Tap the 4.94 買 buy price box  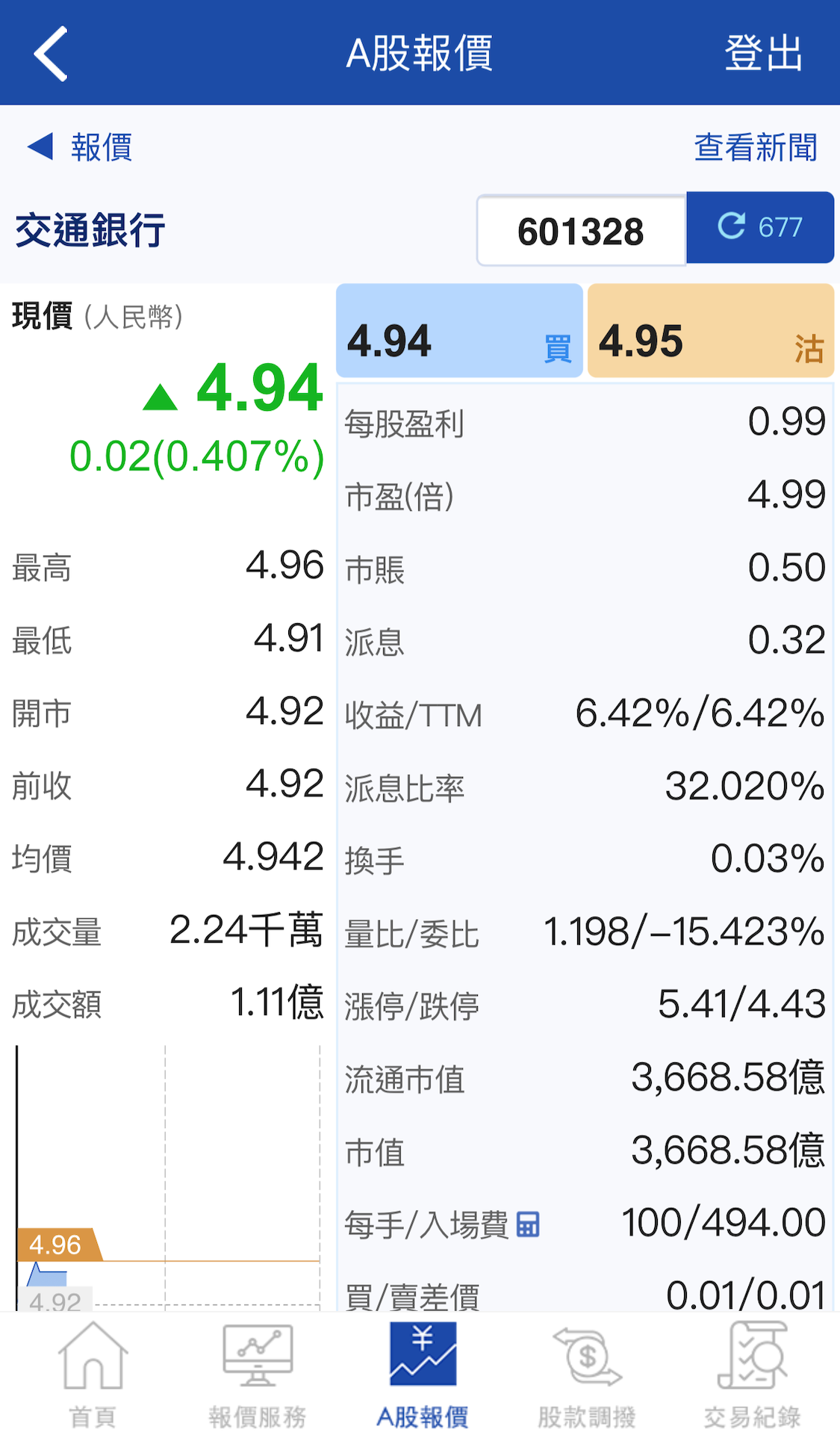(x=459, y=331)
